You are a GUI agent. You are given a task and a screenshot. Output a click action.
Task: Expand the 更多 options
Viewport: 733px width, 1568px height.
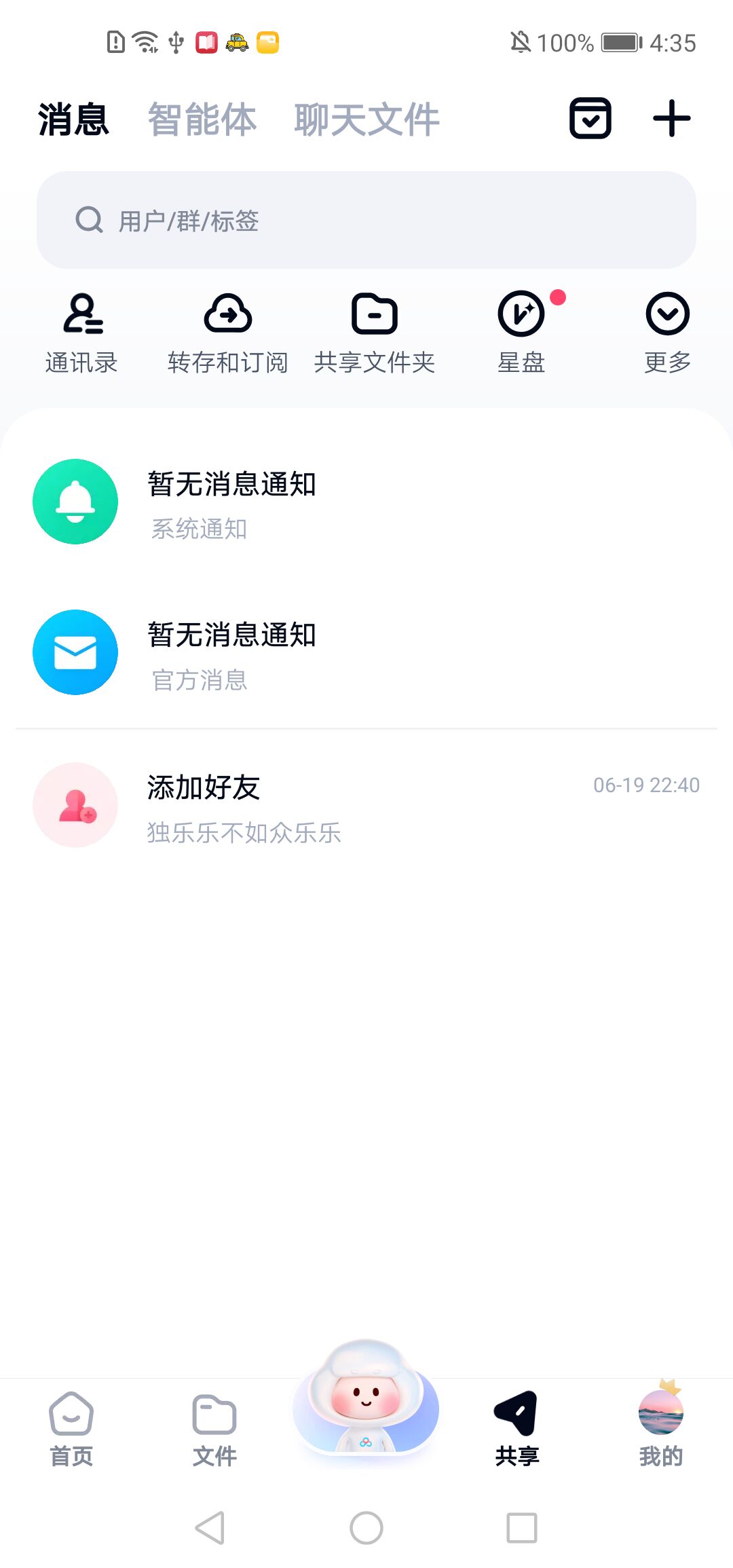668,333
